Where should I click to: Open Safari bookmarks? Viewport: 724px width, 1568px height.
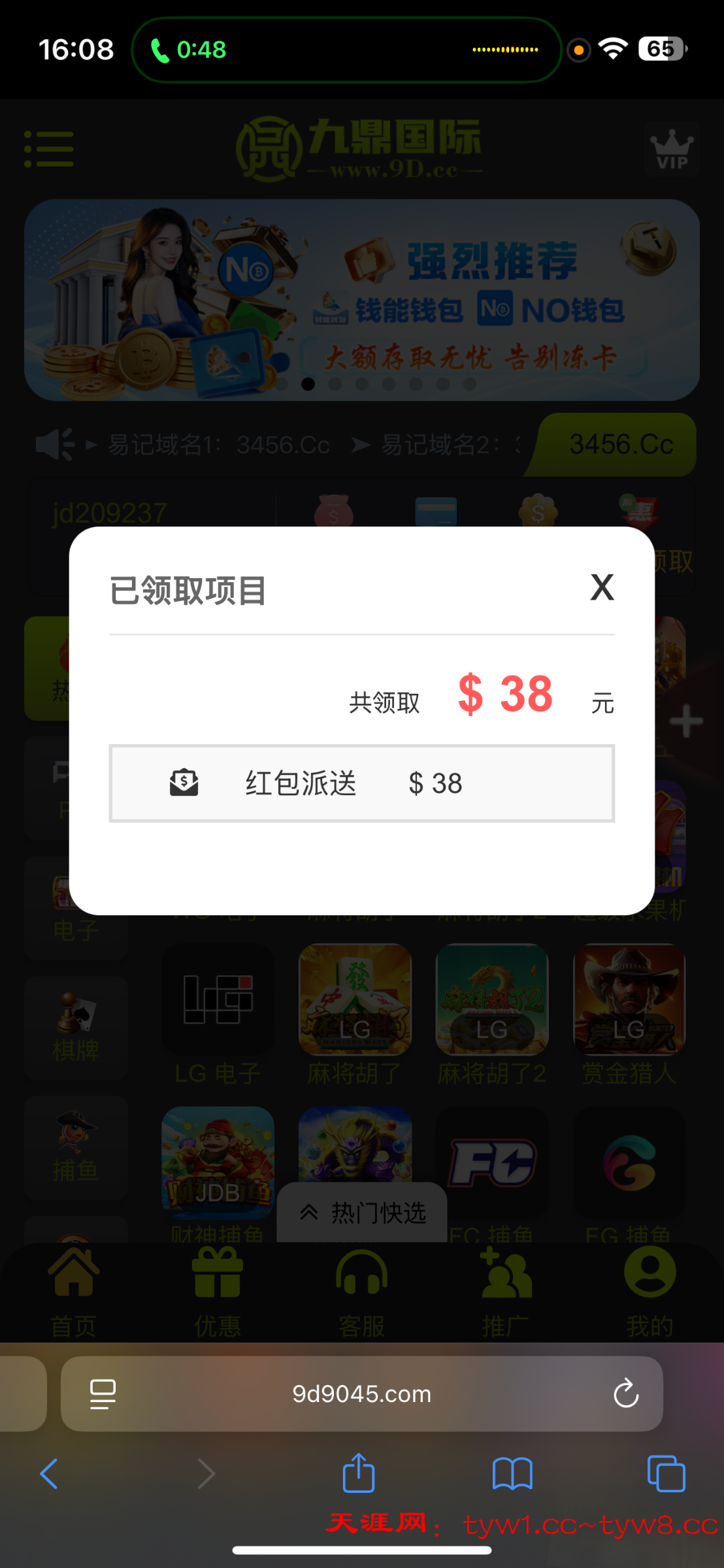click(512, 1474)
